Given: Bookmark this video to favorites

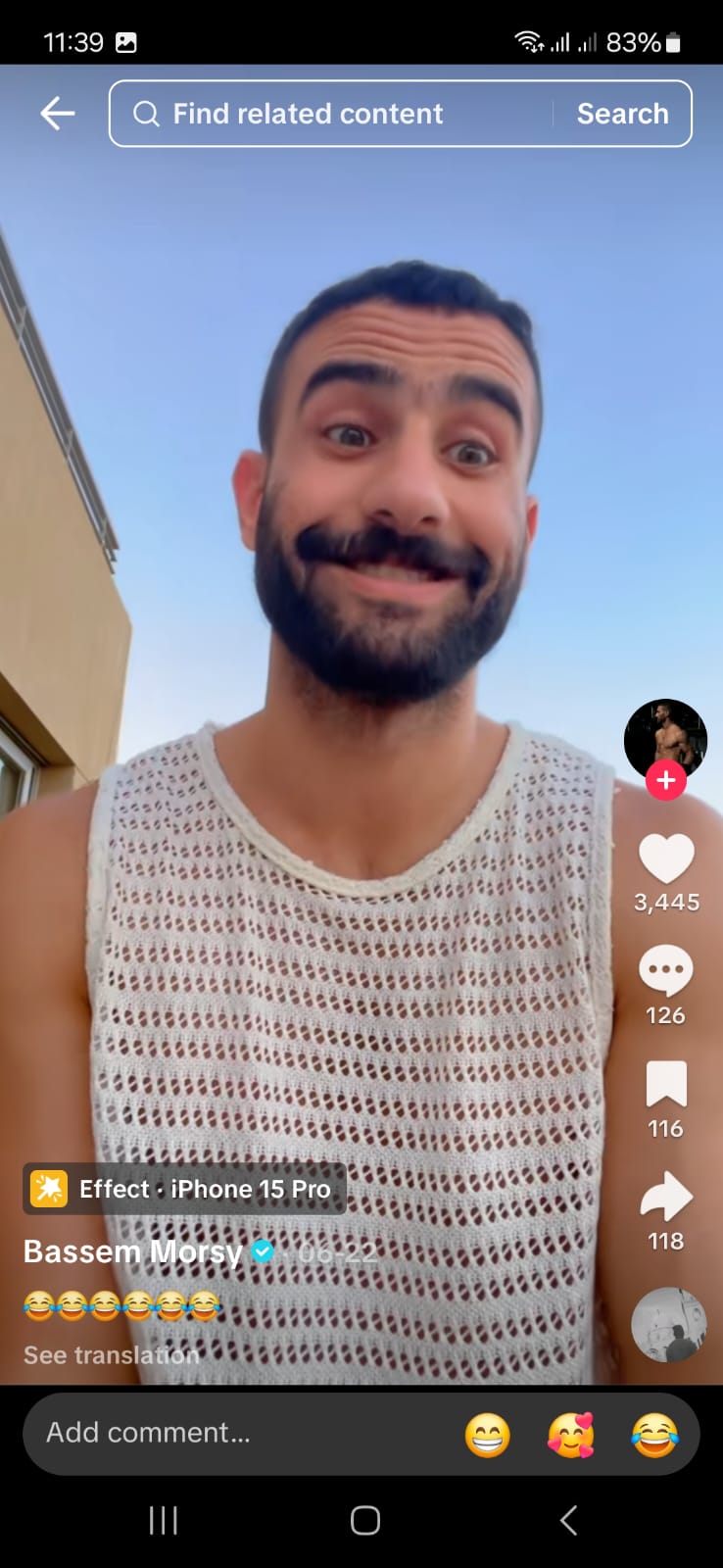Looking at the screenshot, I should pyautogui.click(x=666, y=1084).
